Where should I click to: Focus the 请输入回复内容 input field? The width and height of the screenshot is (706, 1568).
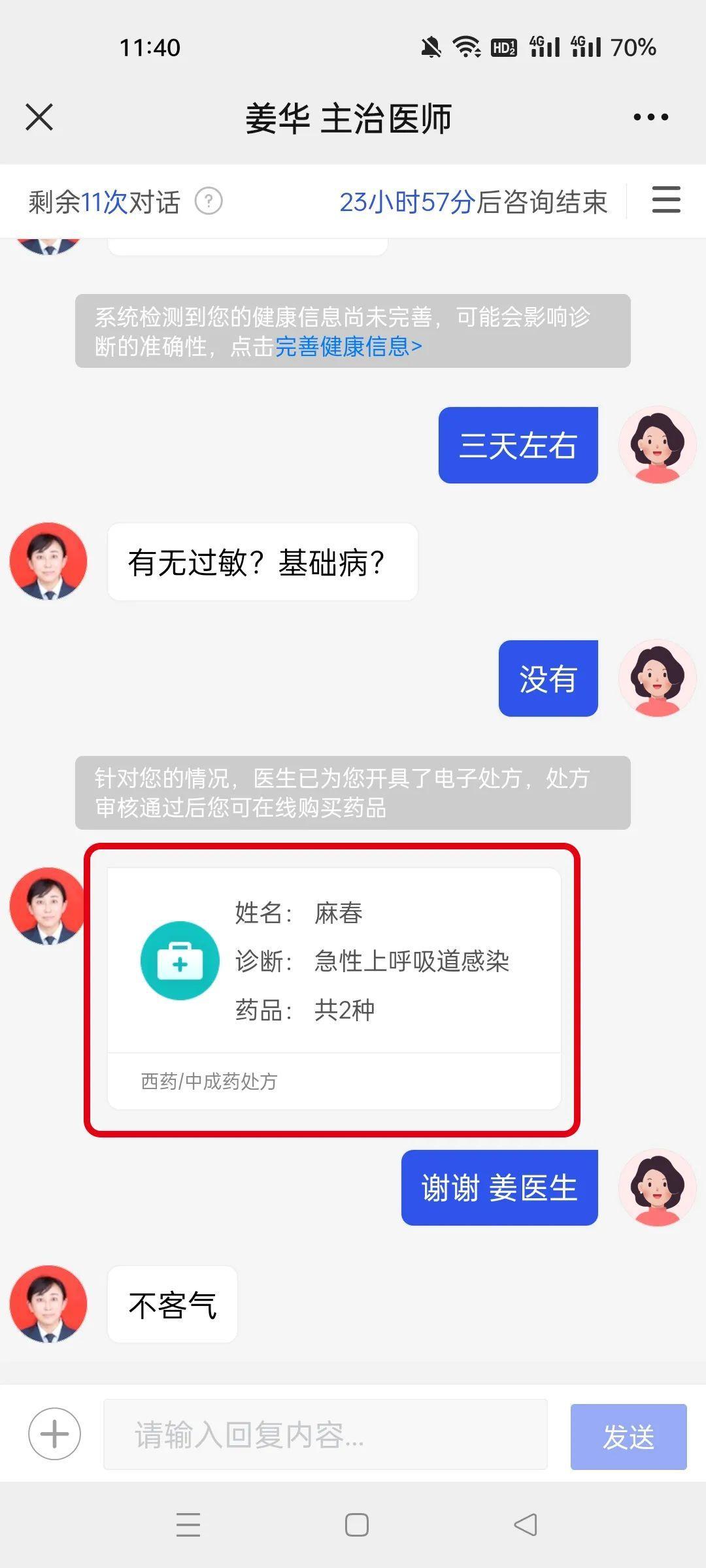coord(325,1435)
